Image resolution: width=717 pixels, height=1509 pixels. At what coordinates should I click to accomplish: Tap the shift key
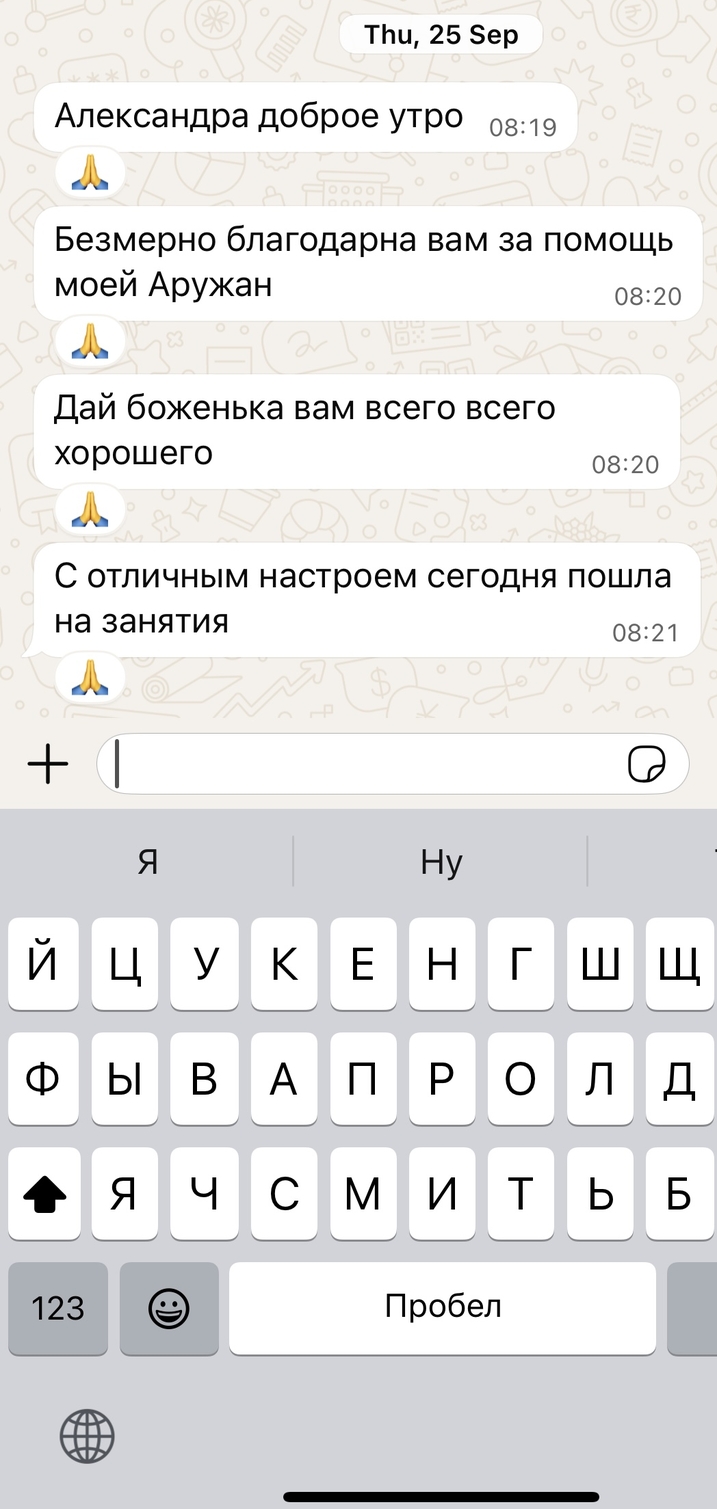pyautogui.click(x=43, y=1193)
